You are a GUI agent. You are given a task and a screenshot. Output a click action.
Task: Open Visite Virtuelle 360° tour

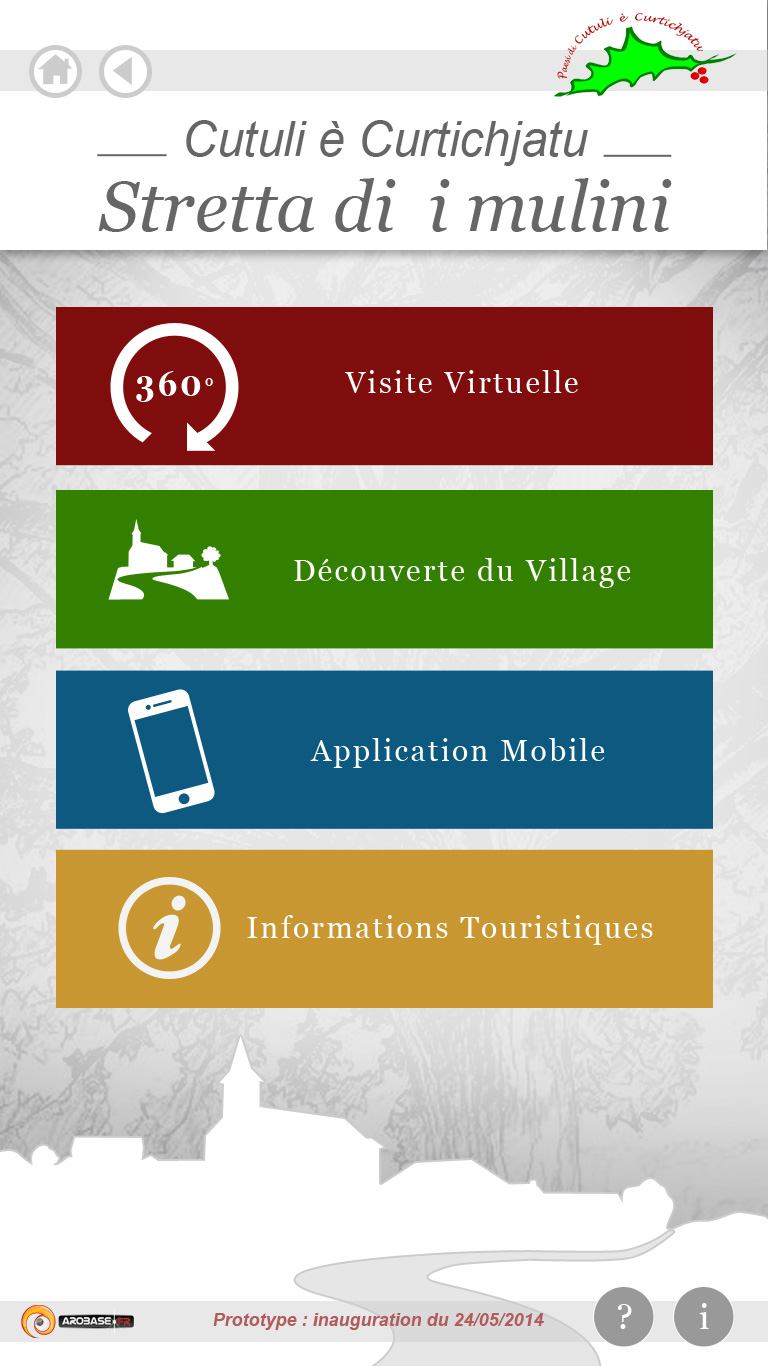(384, 385)
